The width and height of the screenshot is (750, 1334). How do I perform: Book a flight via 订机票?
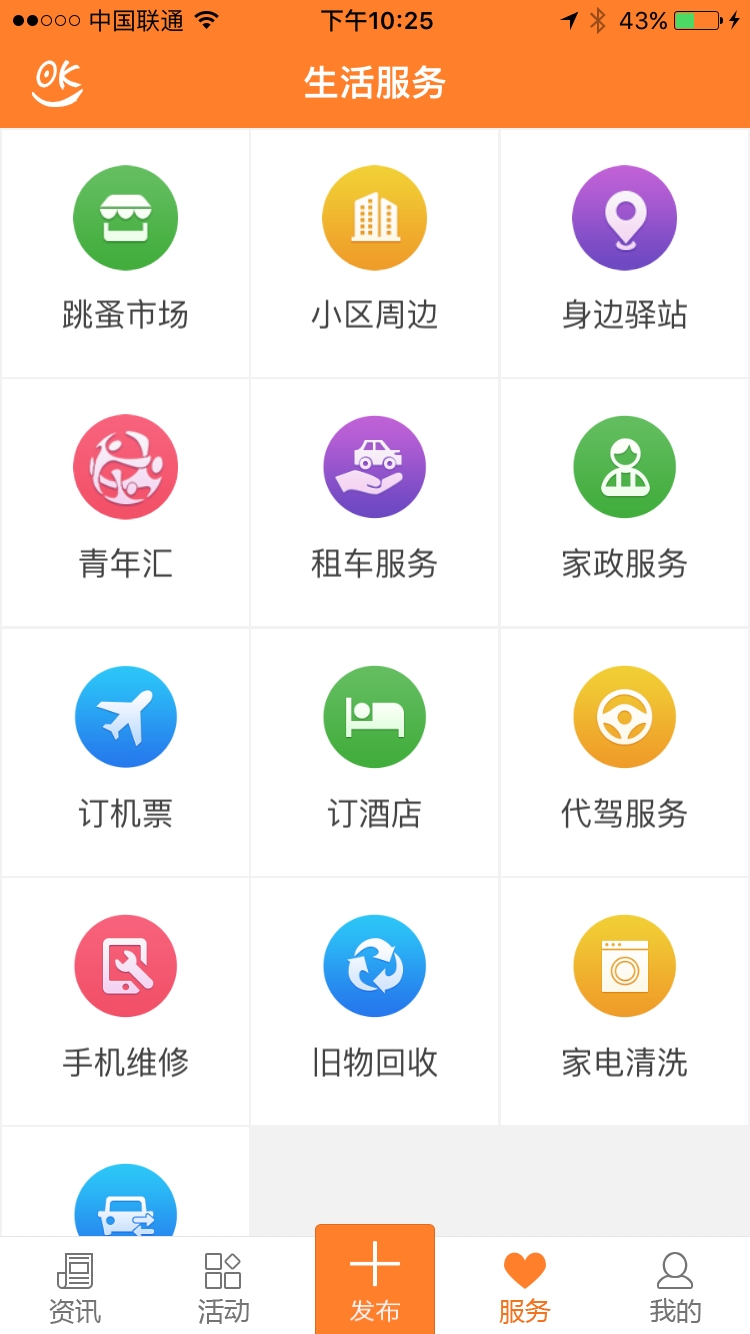click(x=125, y=751)
